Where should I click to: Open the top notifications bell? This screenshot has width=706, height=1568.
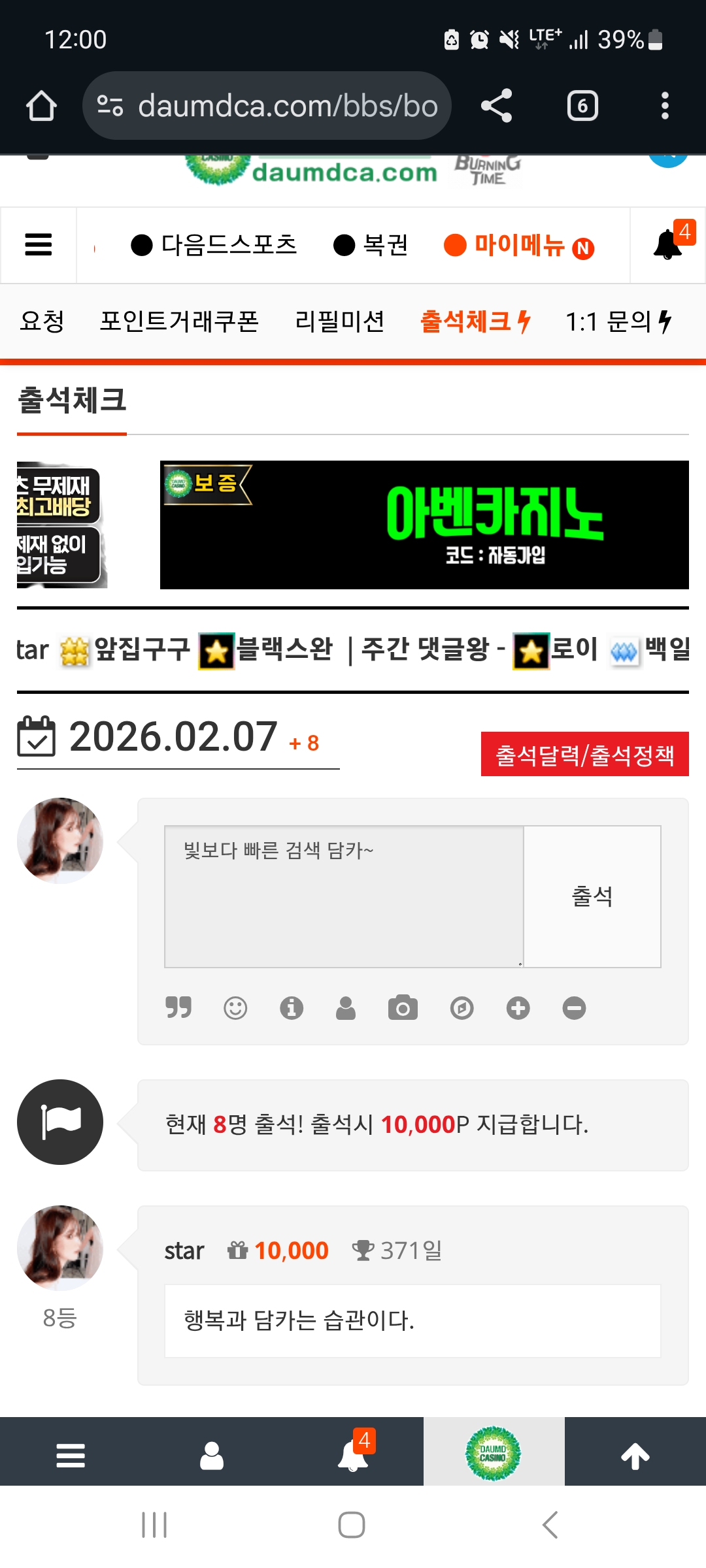[x=668, y=245]
